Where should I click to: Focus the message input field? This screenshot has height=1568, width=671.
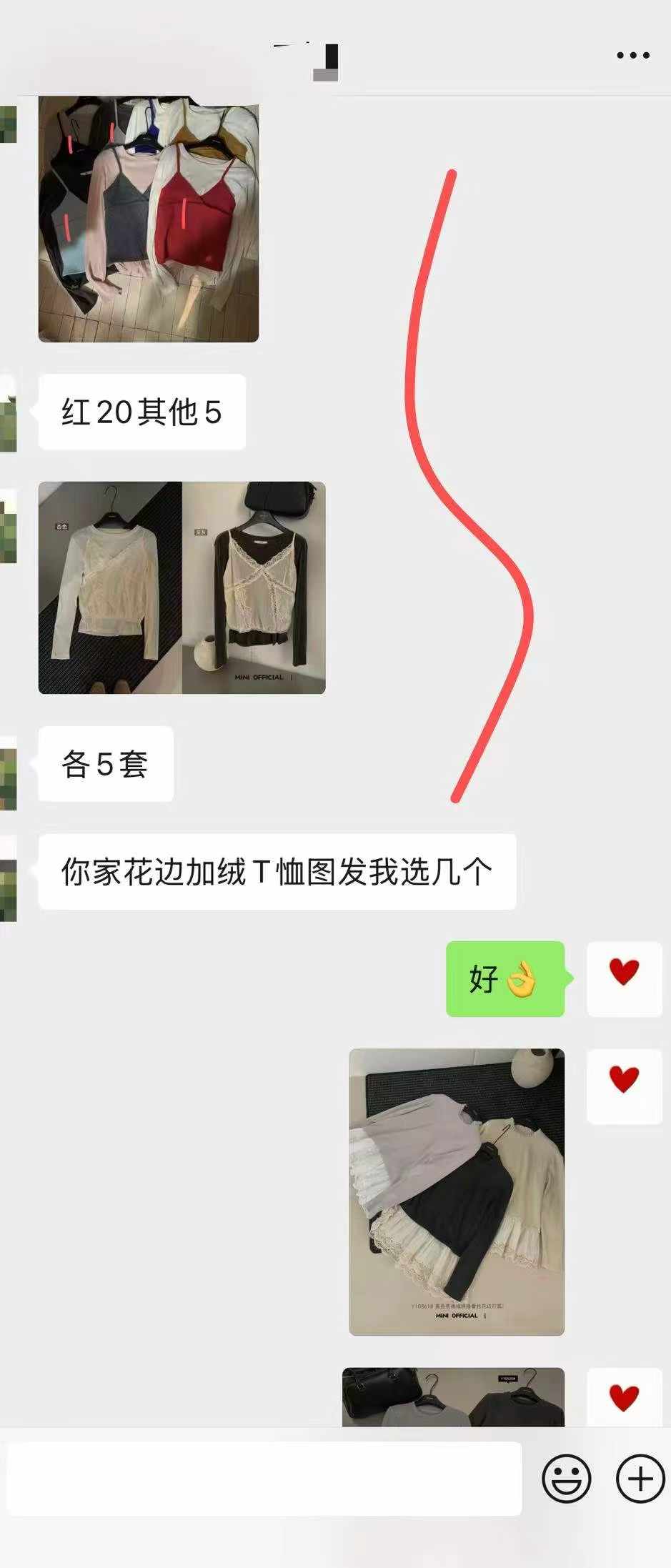pos(264,1479)
